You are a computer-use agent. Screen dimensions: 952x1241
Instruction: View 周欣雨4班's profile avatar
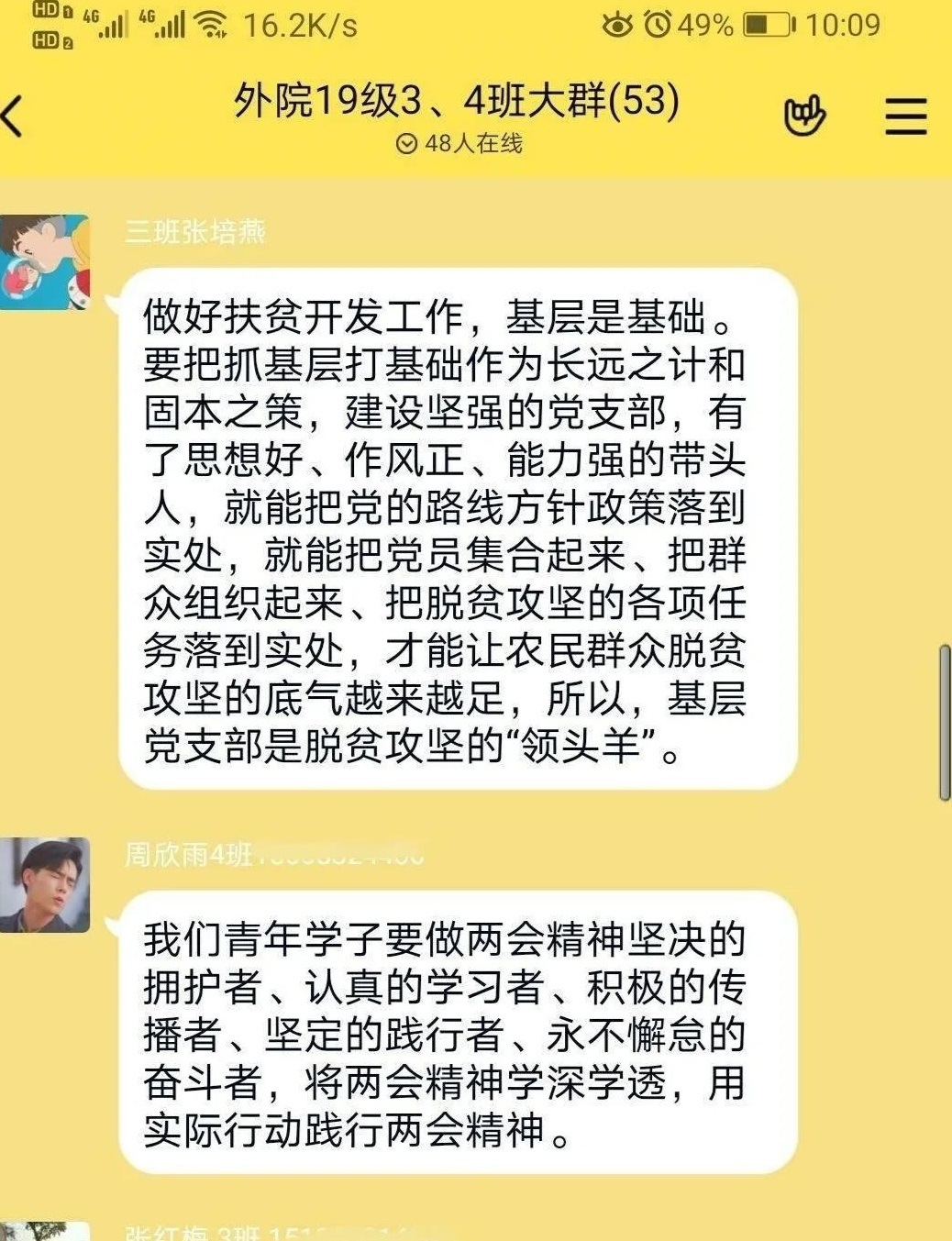pos(44,884)
